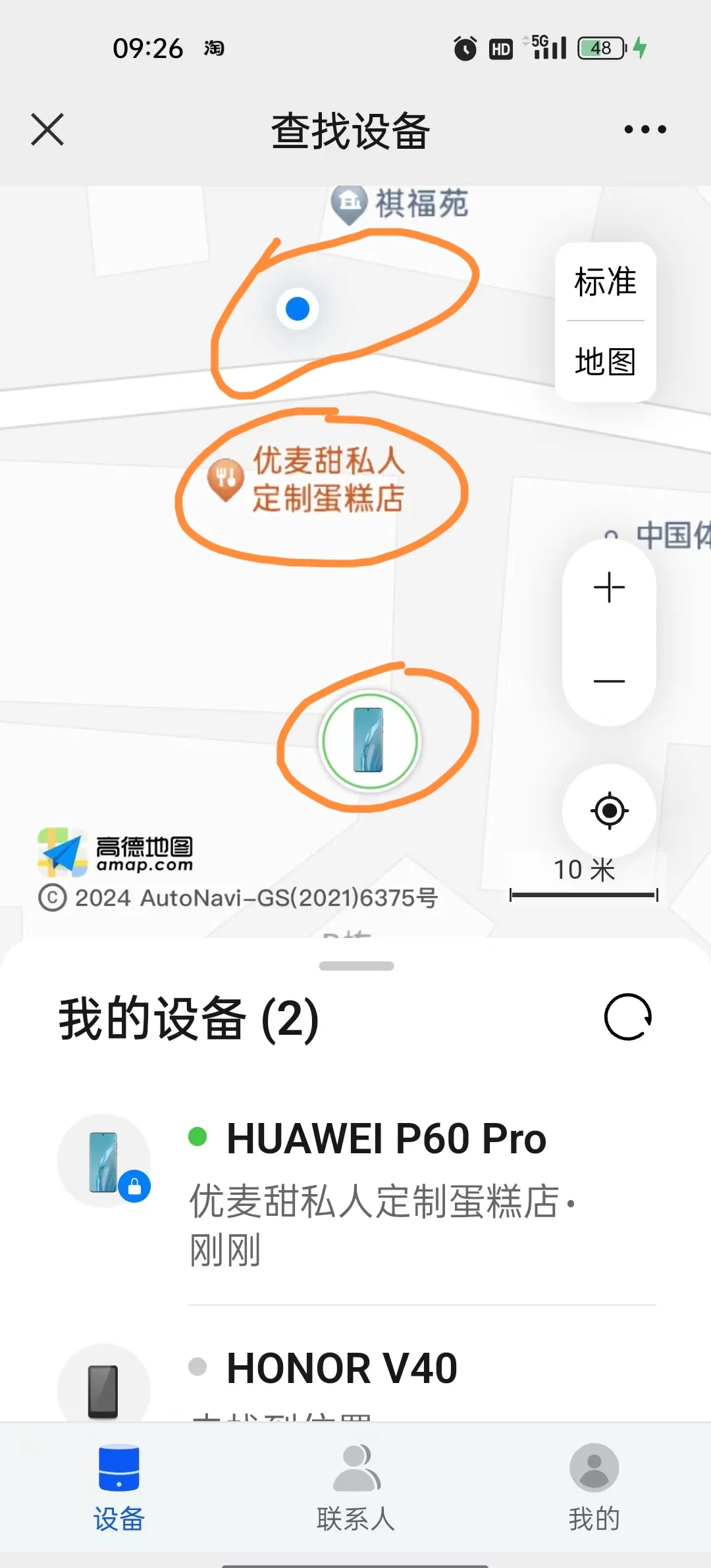Tap the blue current location dot
Viewport: 711px width, 1568px height.
298,307
